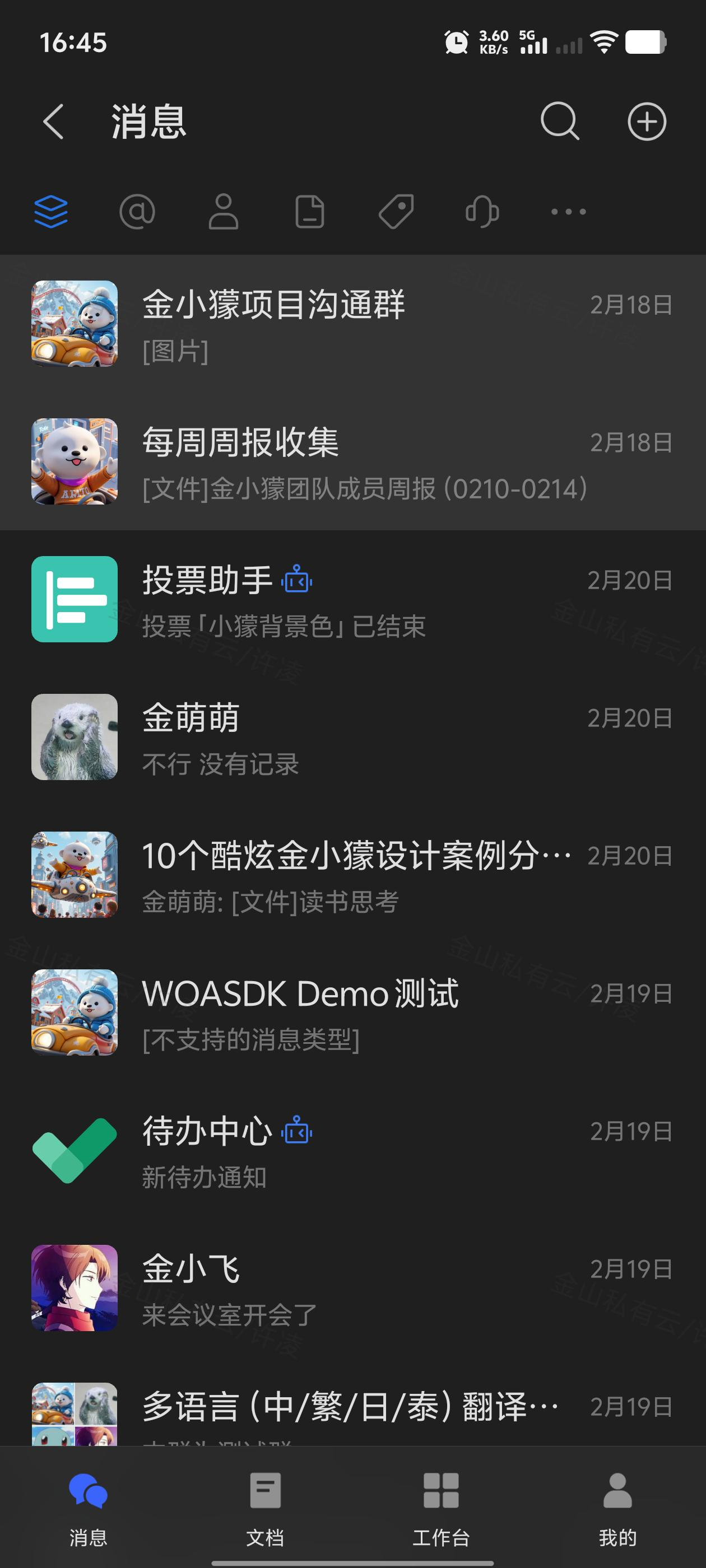
Task: Open the chat with 金萌萌
Action: coord(352,736)
